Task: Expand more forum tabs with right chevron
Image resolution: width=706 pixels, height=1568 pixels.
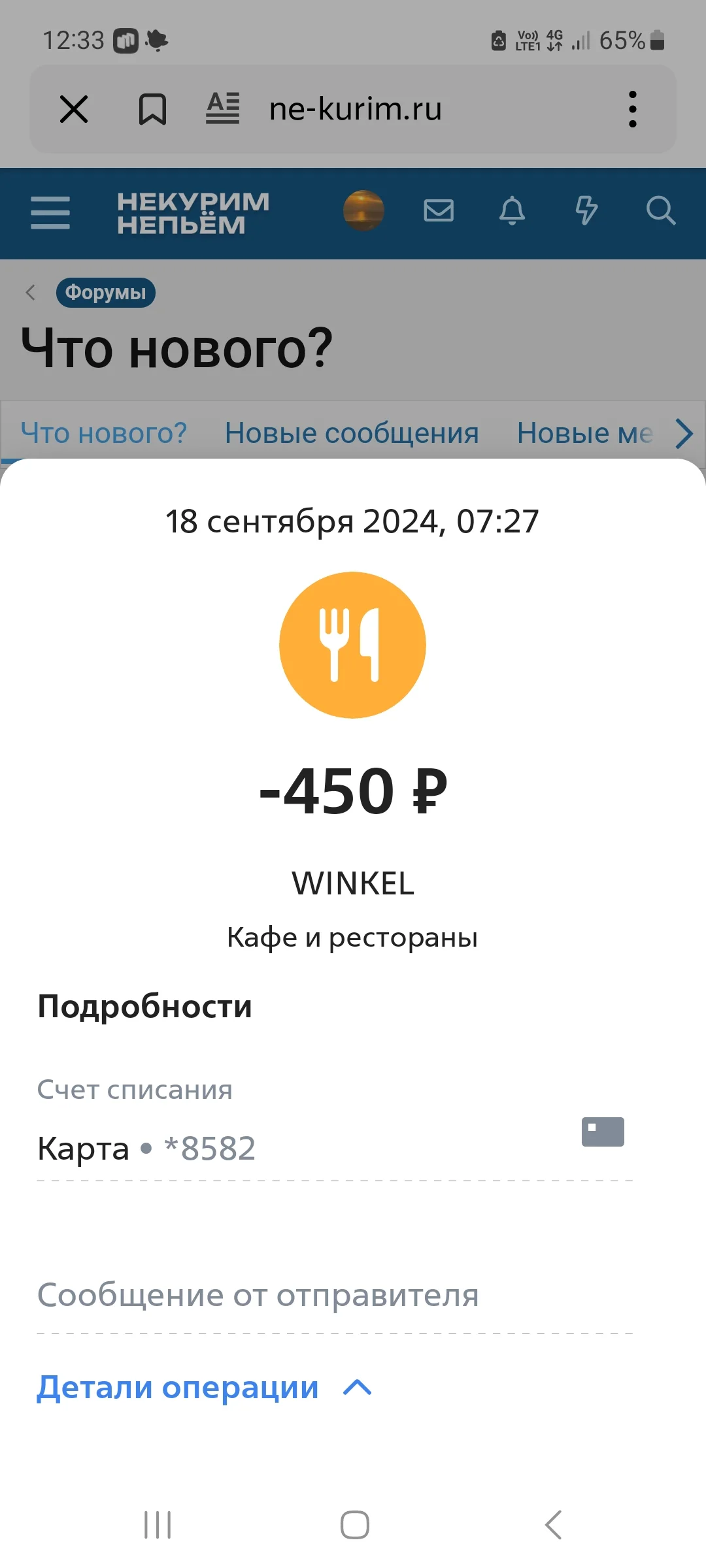Action: [x=682, y=433]
